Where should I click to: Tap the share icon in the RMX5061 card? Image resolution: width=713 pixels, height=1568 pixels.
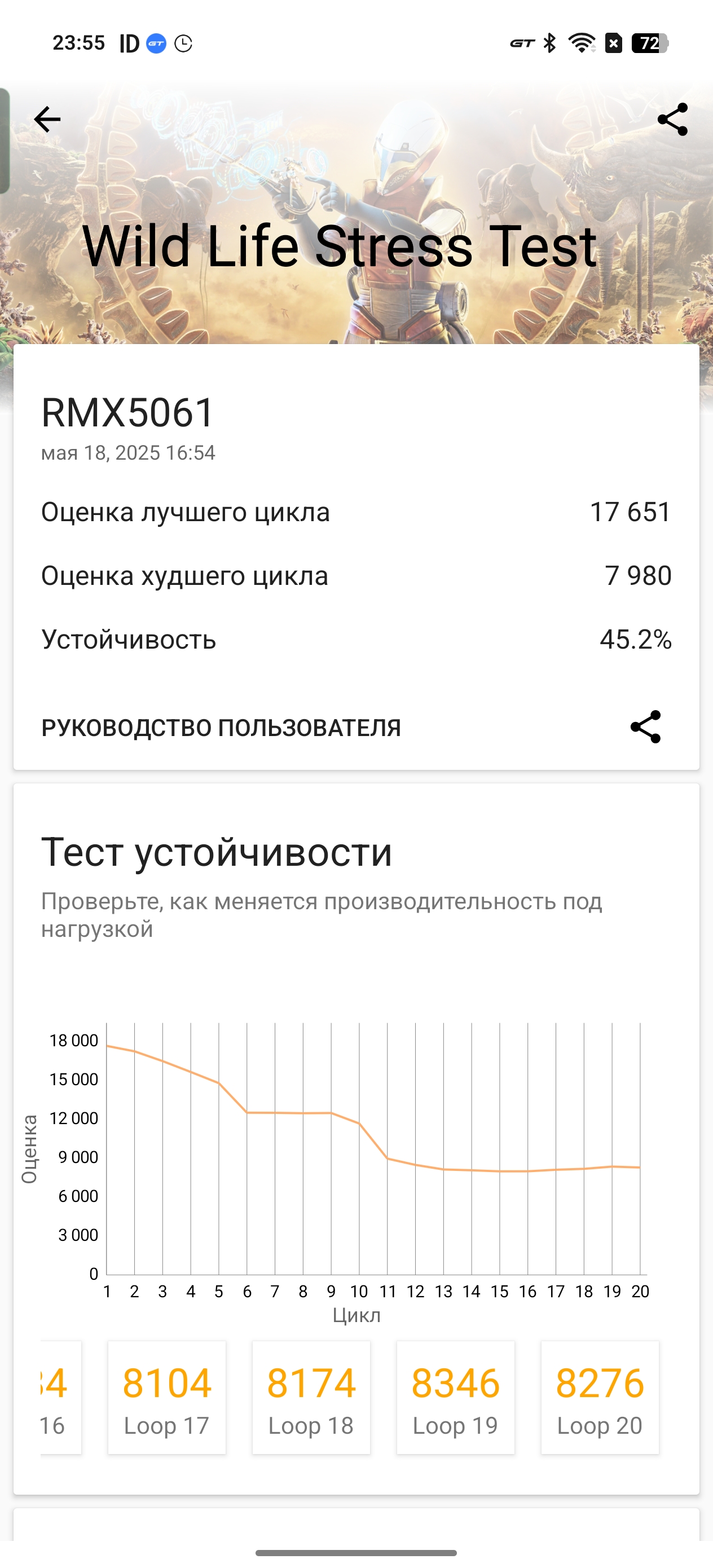point(645,727)
